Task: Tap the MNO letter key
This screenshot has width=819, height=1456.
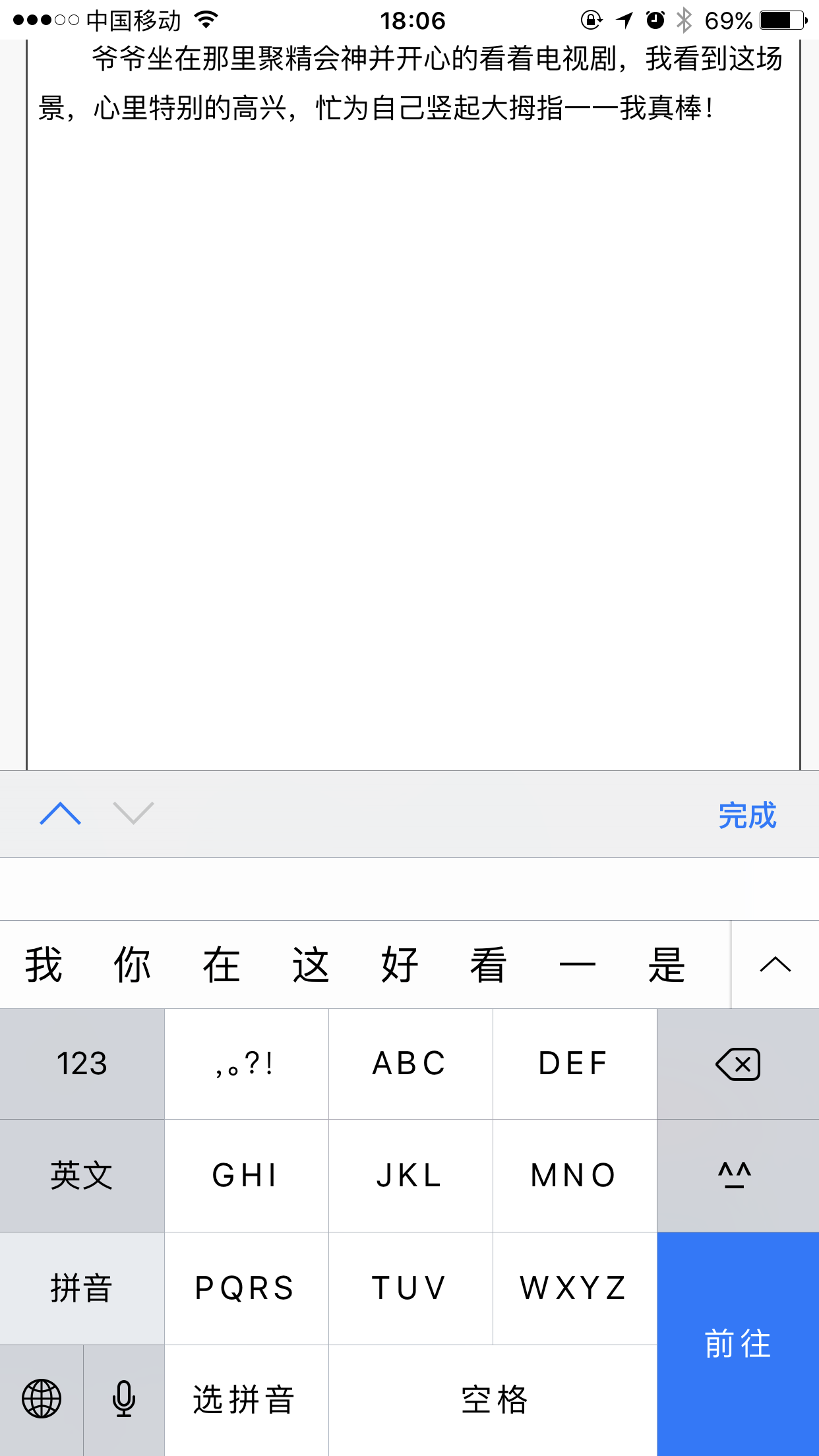Action: [x=574, y=1175]
